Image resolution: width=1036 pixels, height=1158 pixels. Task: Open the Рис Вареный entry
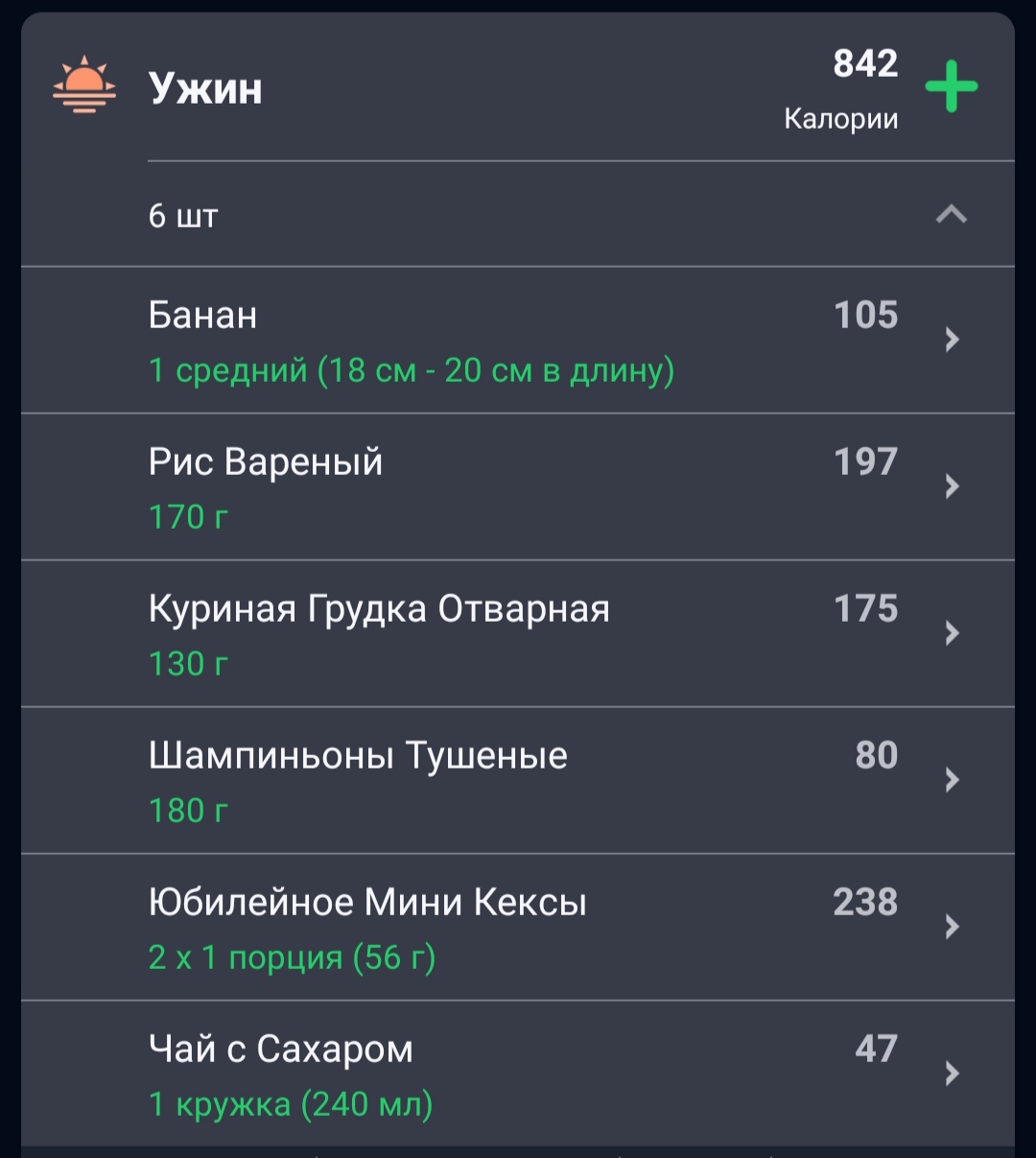click(x=518, y=487)
